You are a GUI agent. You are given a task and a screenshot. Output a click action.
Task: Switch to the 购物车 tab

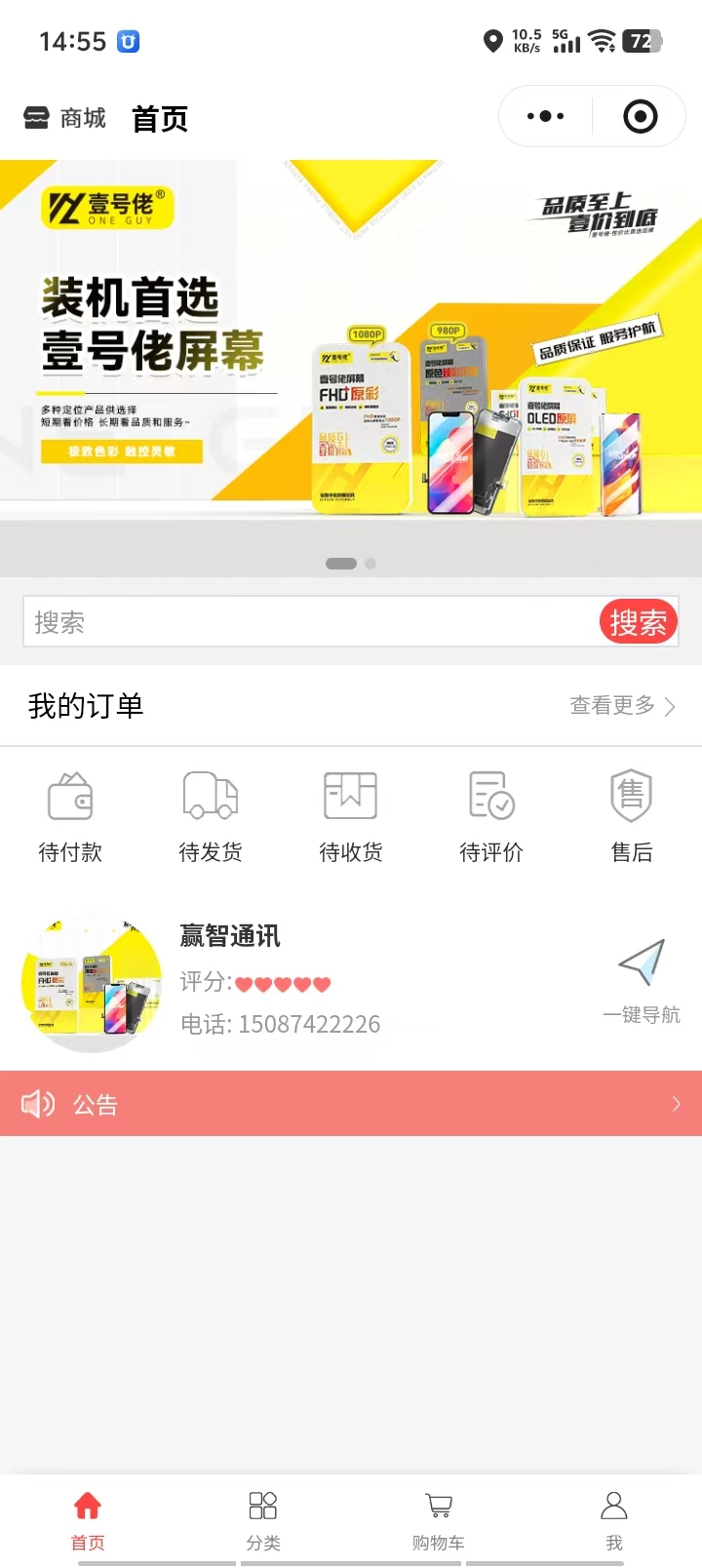[x=439, y=1519]
